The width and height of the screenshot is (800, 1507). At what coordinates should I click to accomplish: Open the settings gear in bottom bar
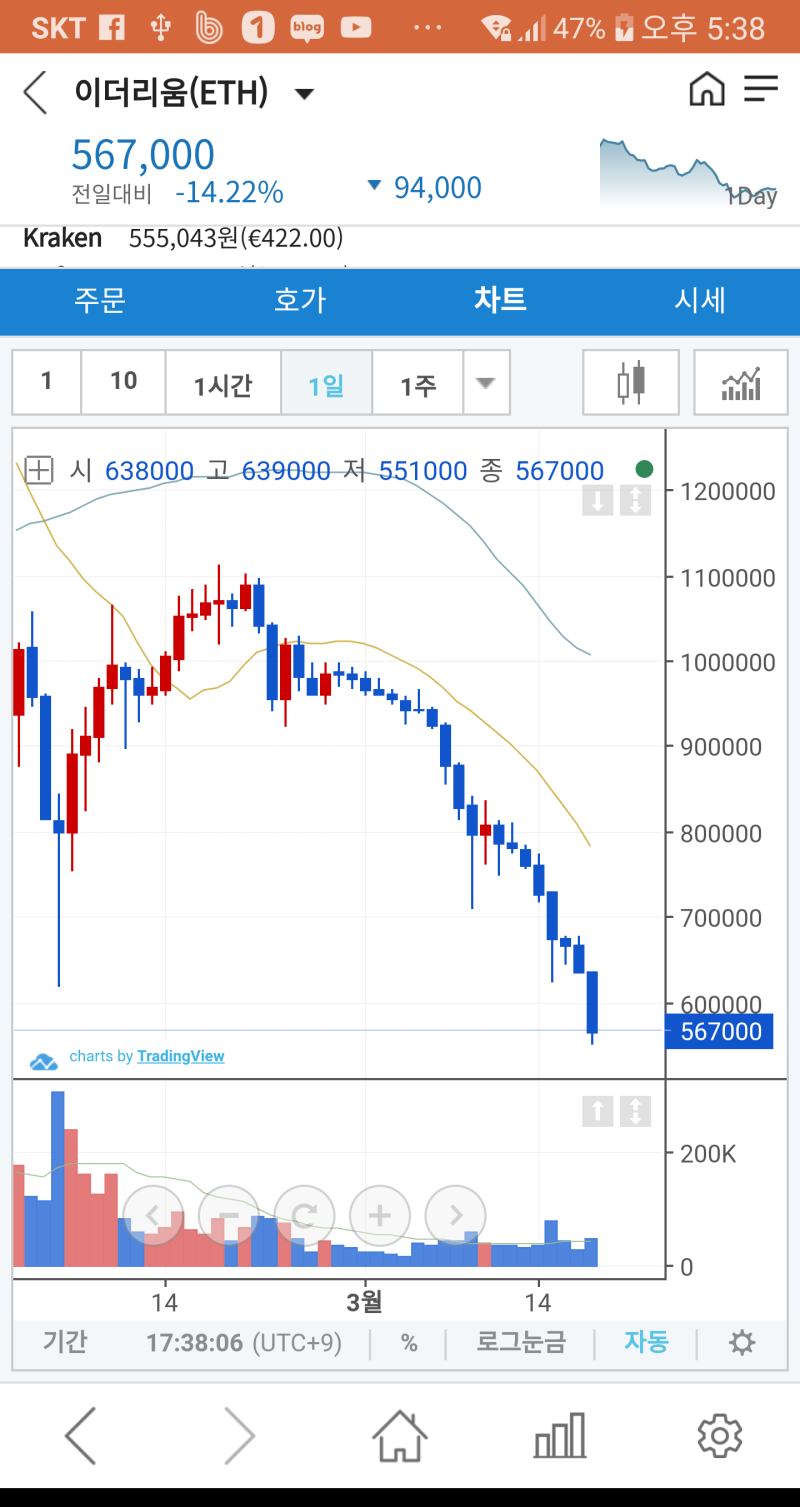(x=719, y=1436)
